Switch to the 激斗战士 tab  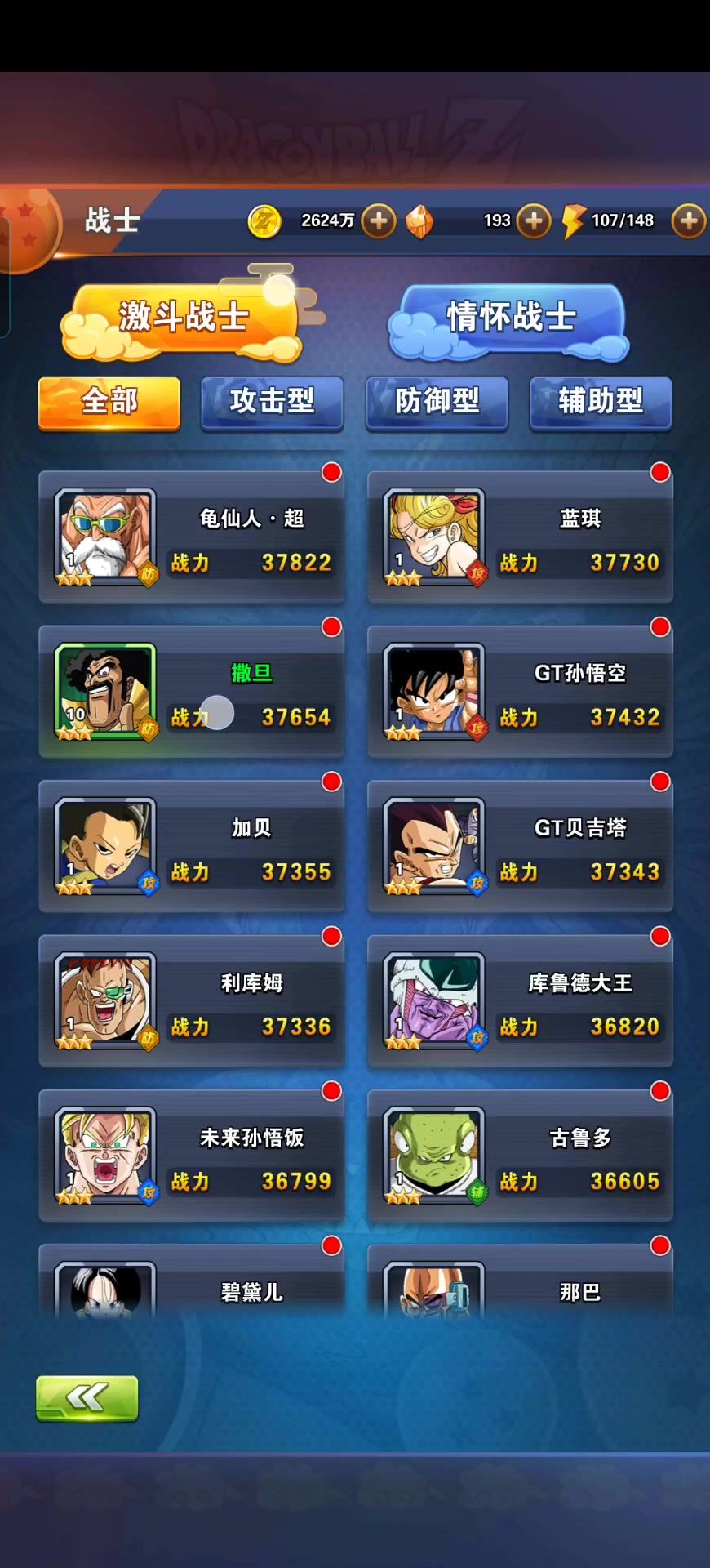point(184,318)
